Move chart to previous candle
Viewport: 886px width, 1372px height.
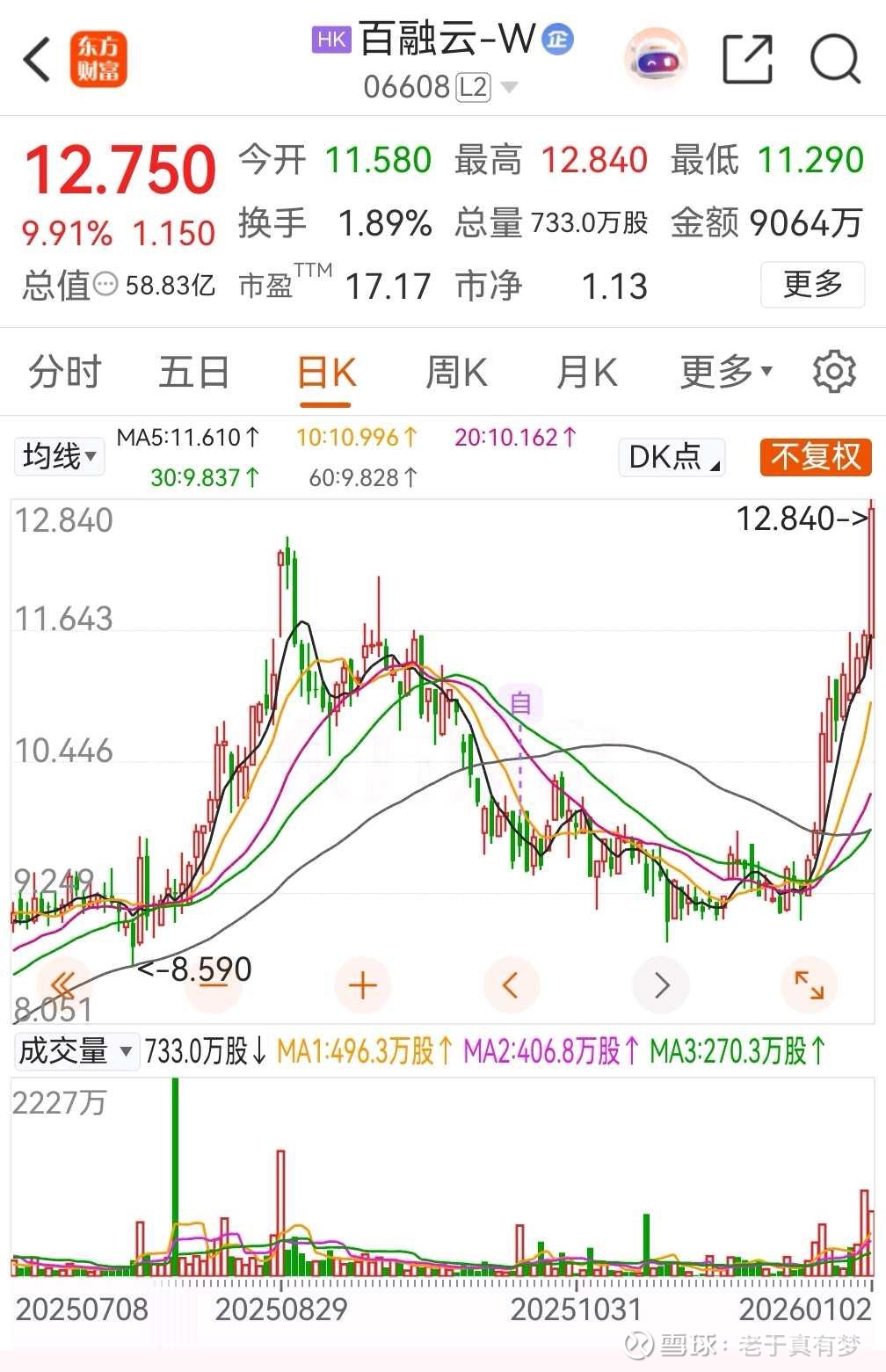click(512, 985)
